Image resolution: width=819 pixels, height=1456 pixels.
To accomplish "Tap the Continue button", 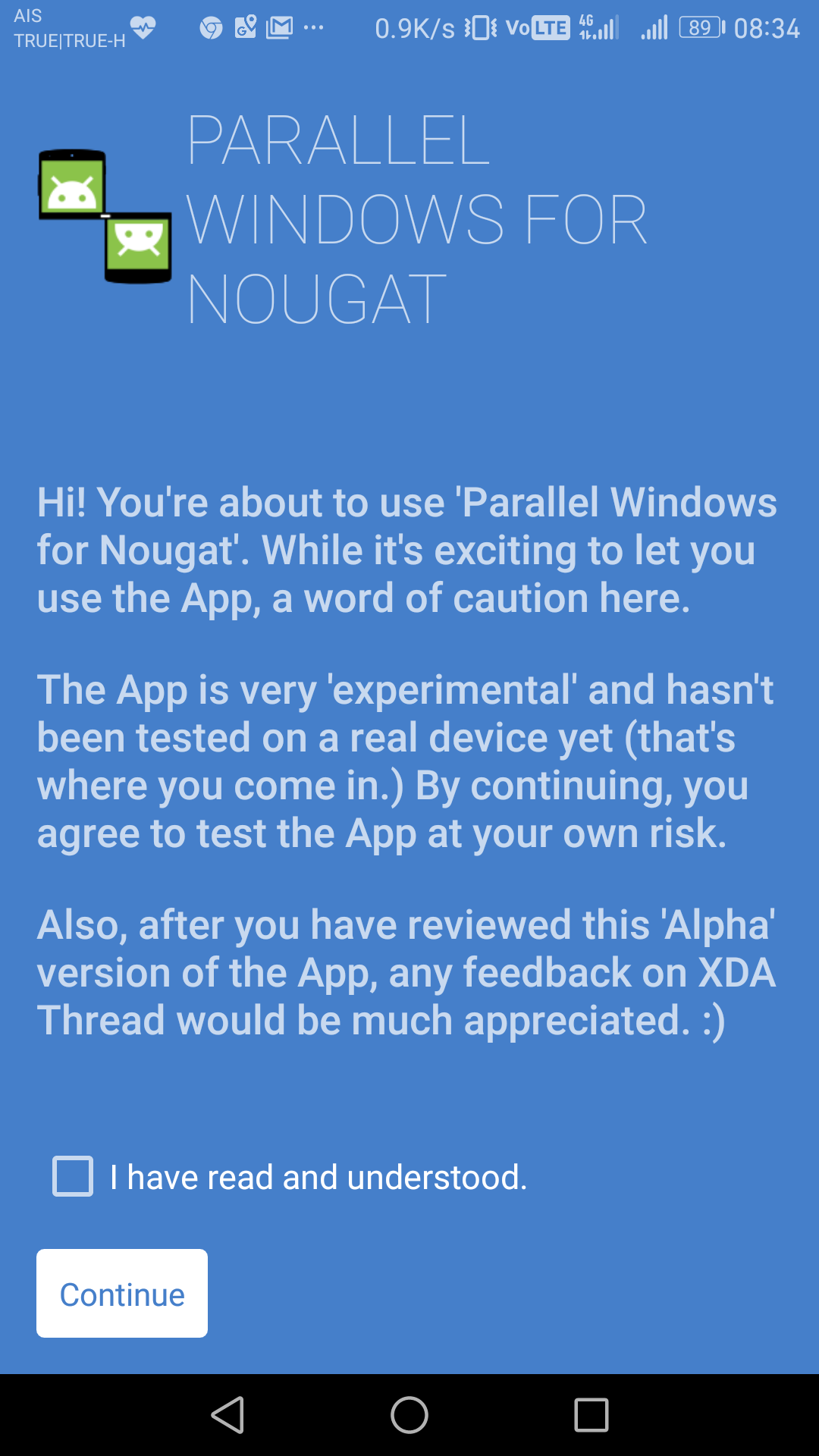I will coord(122,1294).
